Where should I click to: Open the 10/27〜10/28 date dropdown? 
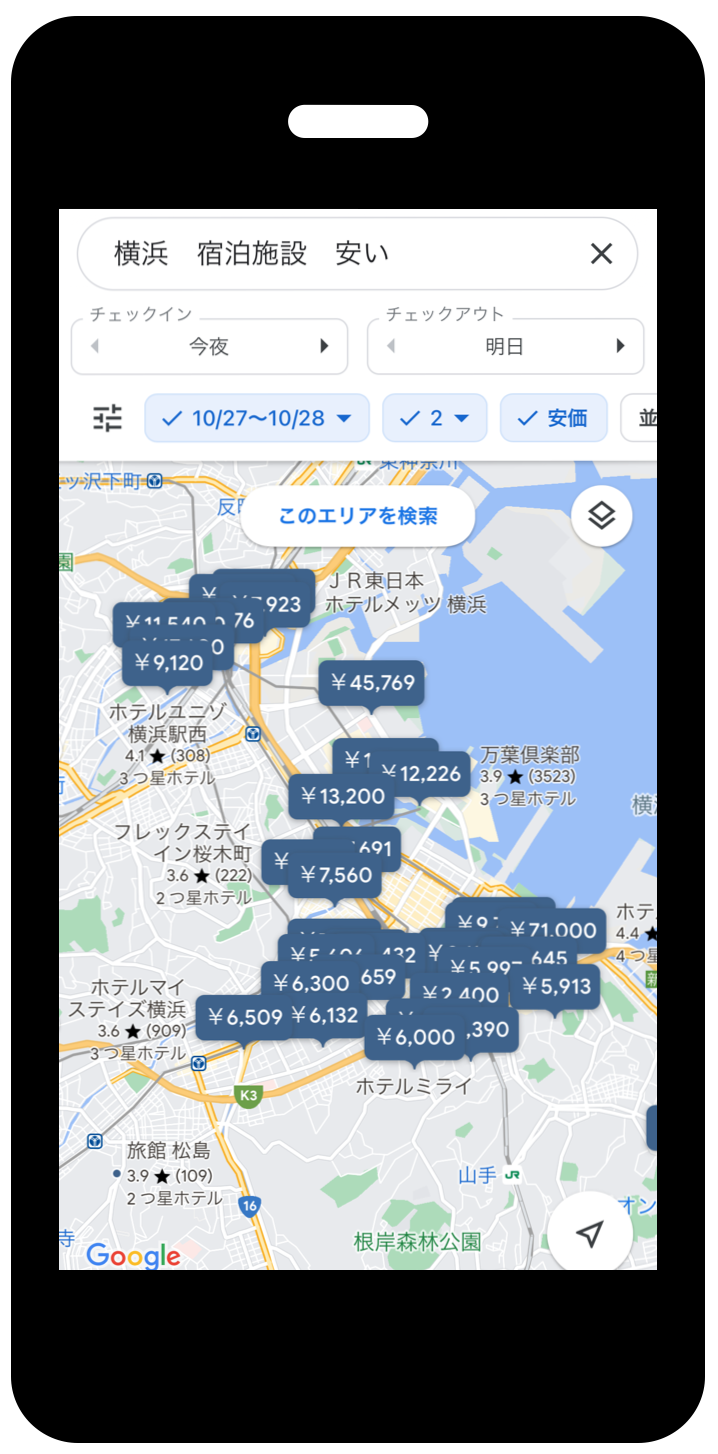tap(257, 418)
